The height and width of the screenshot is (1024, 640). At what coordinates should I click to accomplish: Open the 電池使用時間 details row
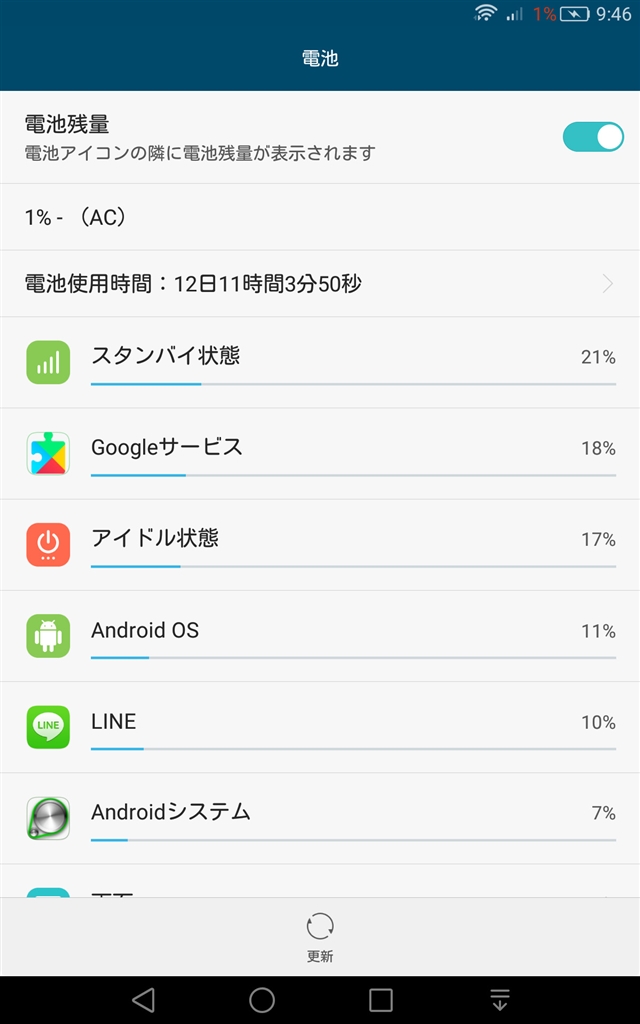pos(320,284)
